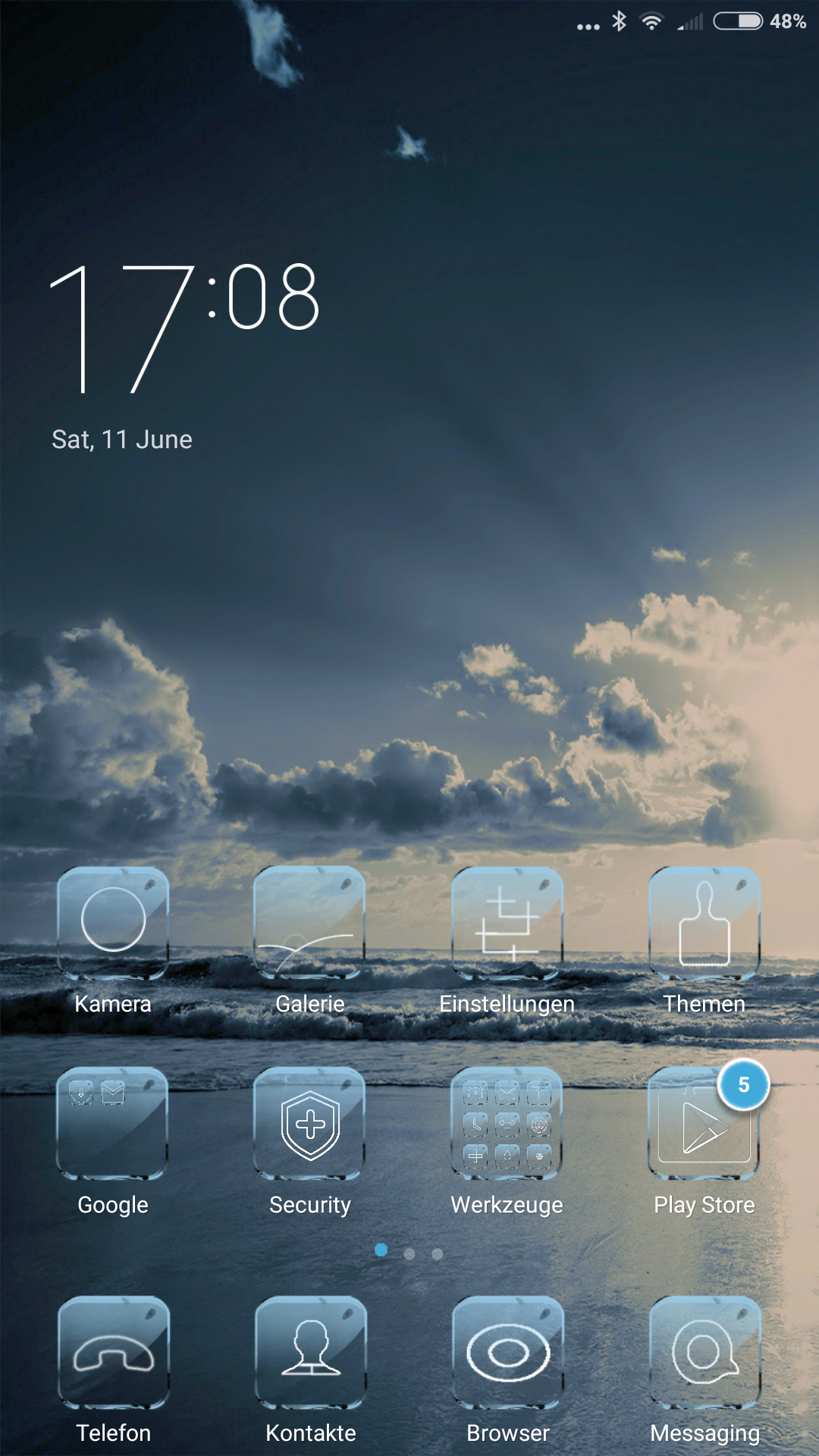This screenshot has width=819, height=1456.
Task: Open Kontakte
Action: point(311,1353)
